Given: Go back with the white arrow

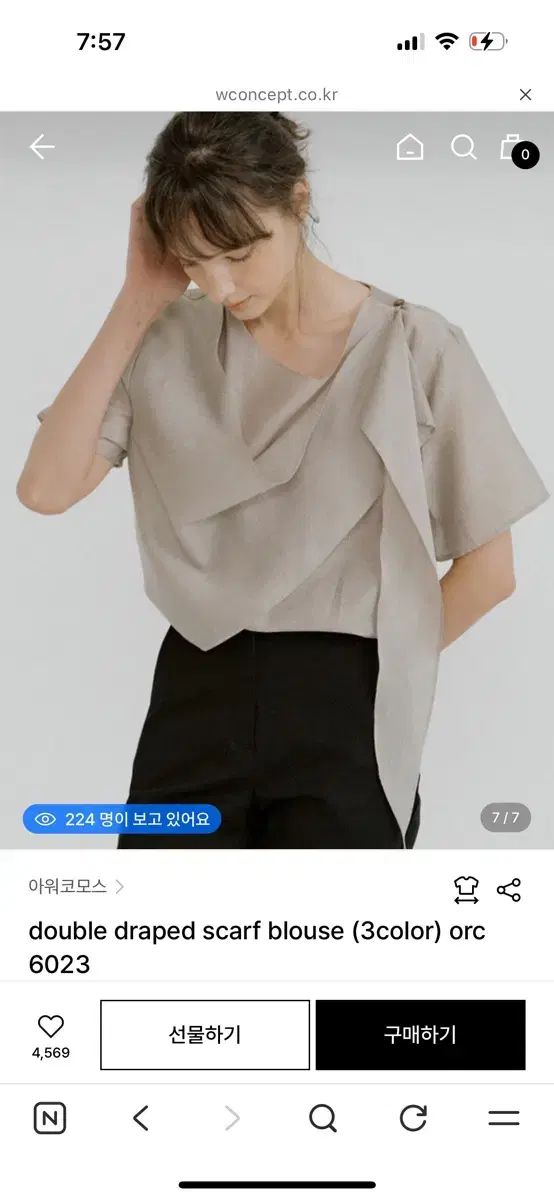Looking at the screenshot, I should click(42, 147).
